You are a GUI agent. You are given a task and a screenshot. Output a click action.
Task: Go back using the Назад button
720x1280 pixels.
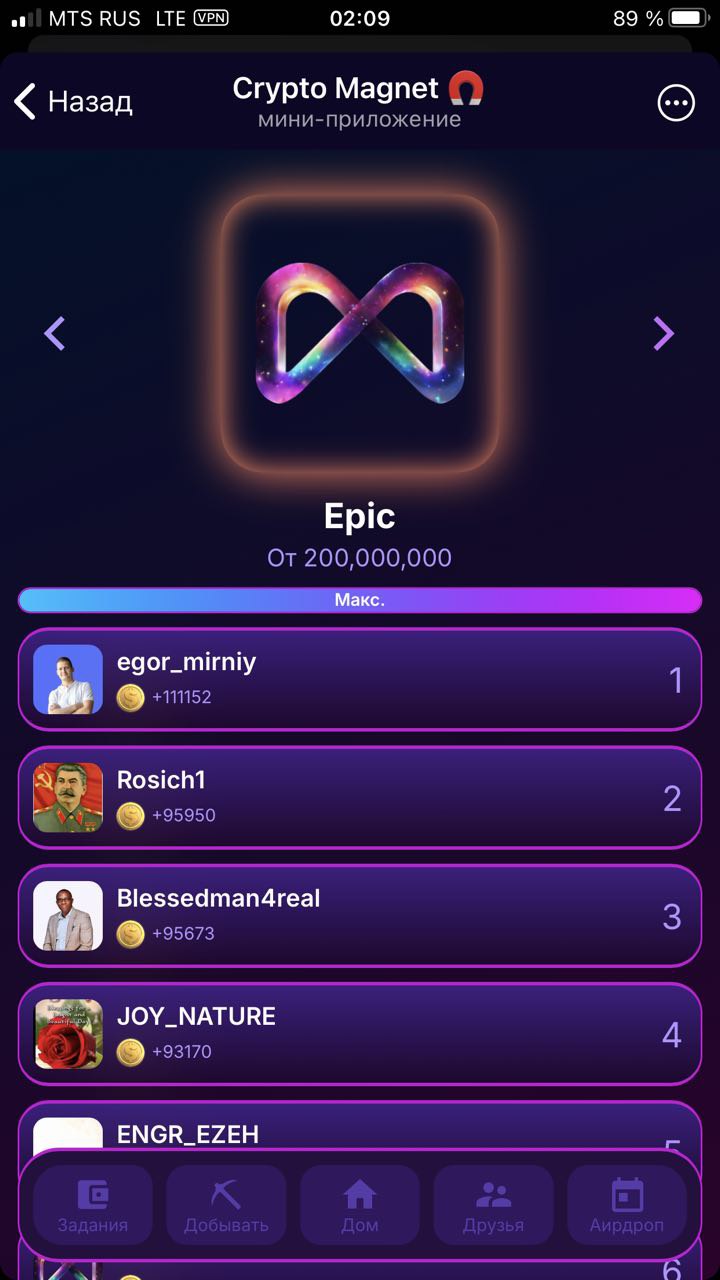(x=73, y=102)
